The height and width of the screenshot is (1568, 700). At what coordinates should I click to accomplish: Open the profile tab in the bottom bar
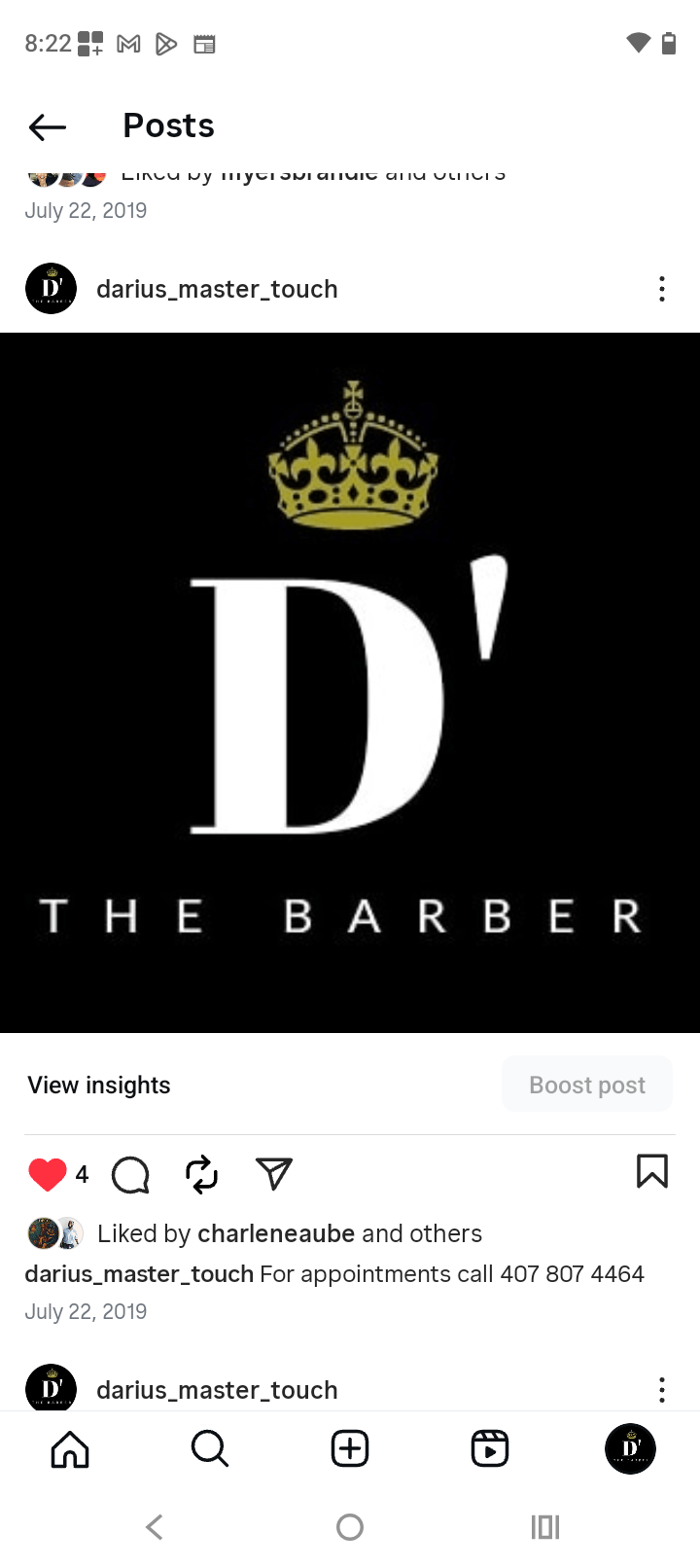pos(630,1448)
